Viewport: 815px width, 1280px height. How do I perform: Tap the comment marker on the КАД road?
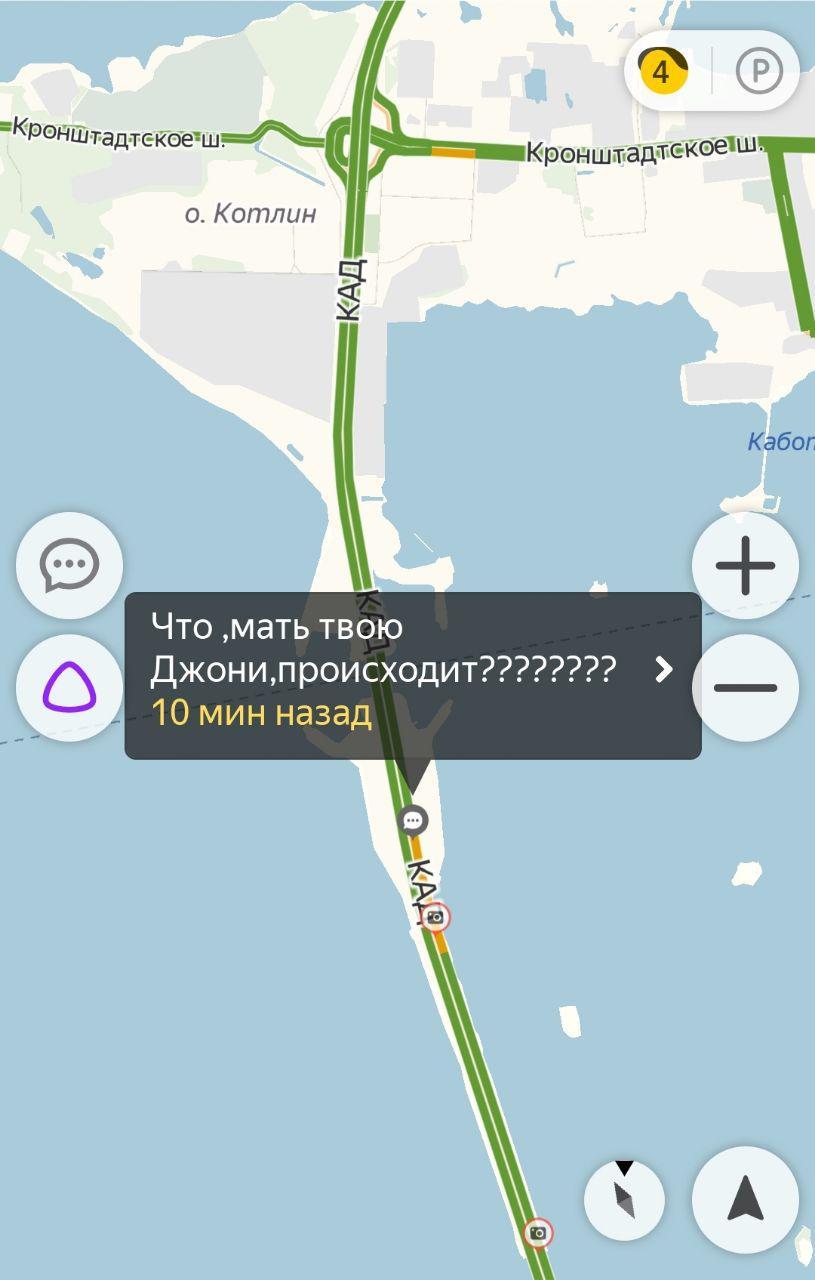(413, 820)
